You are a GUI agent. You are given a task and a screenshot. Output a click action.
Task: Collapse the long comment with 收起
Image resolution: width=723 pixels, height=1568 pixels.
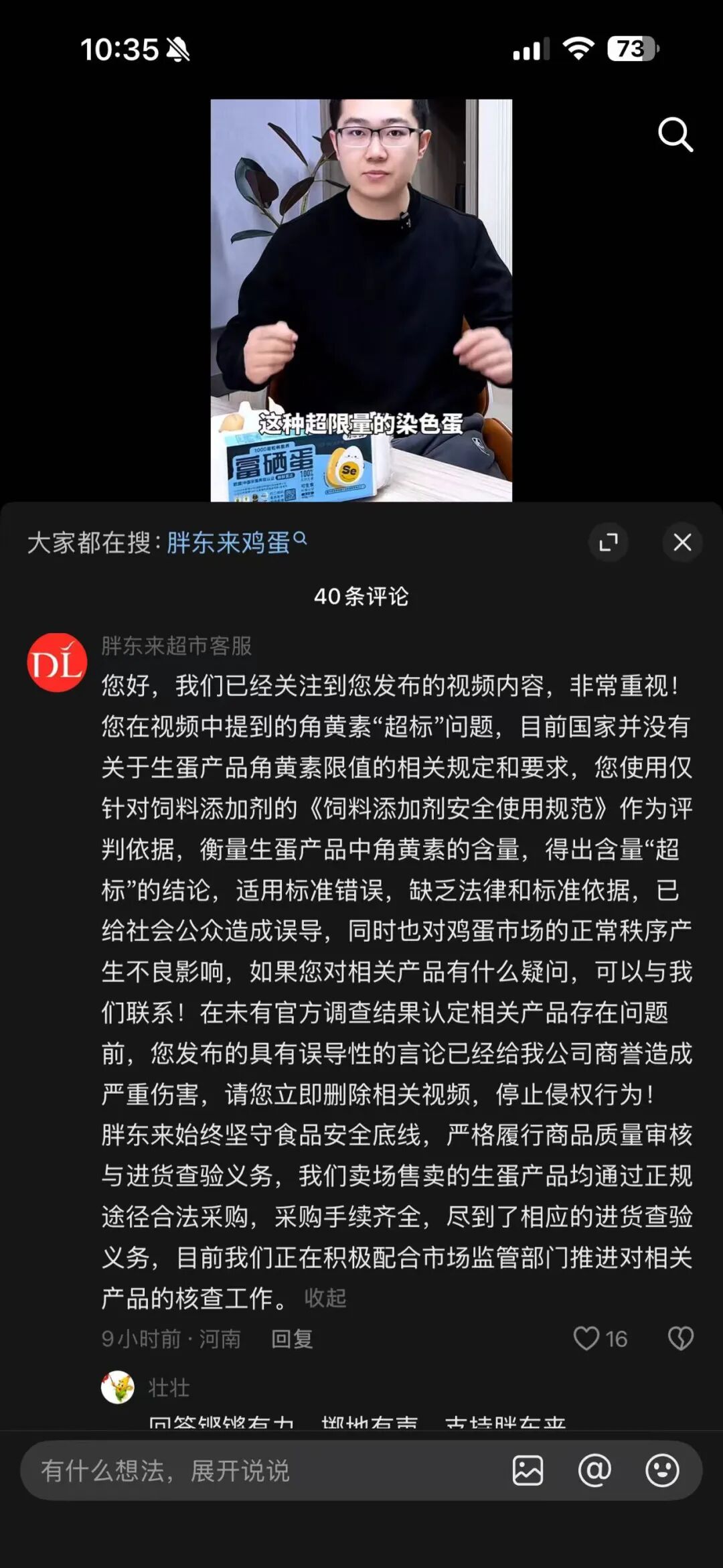coord(325,1297)
